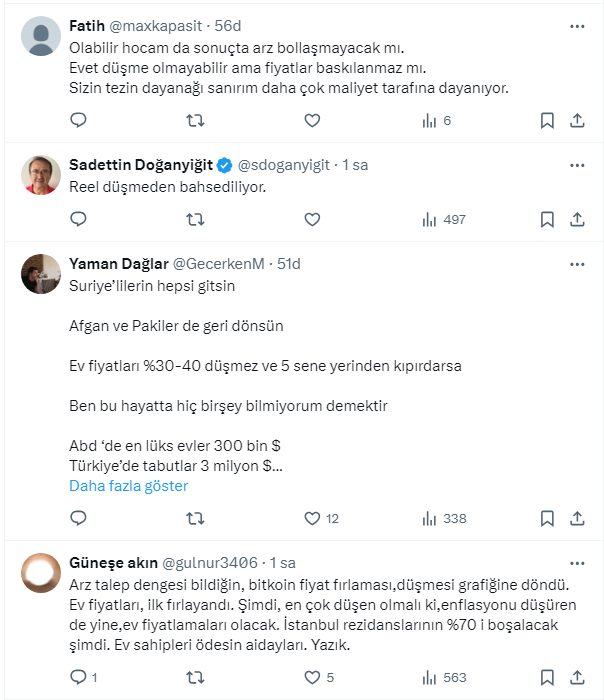Like Fatih's tweet
The width and height of the screenshot is (604, 700).
pos(312,120)
